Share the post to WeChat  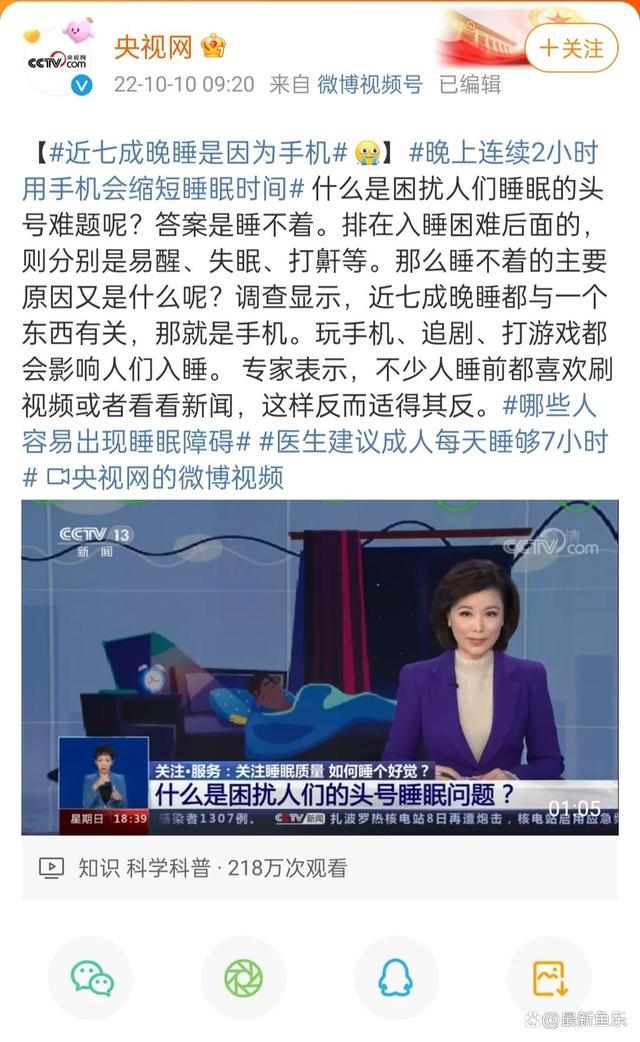click(x=91, y=978)
